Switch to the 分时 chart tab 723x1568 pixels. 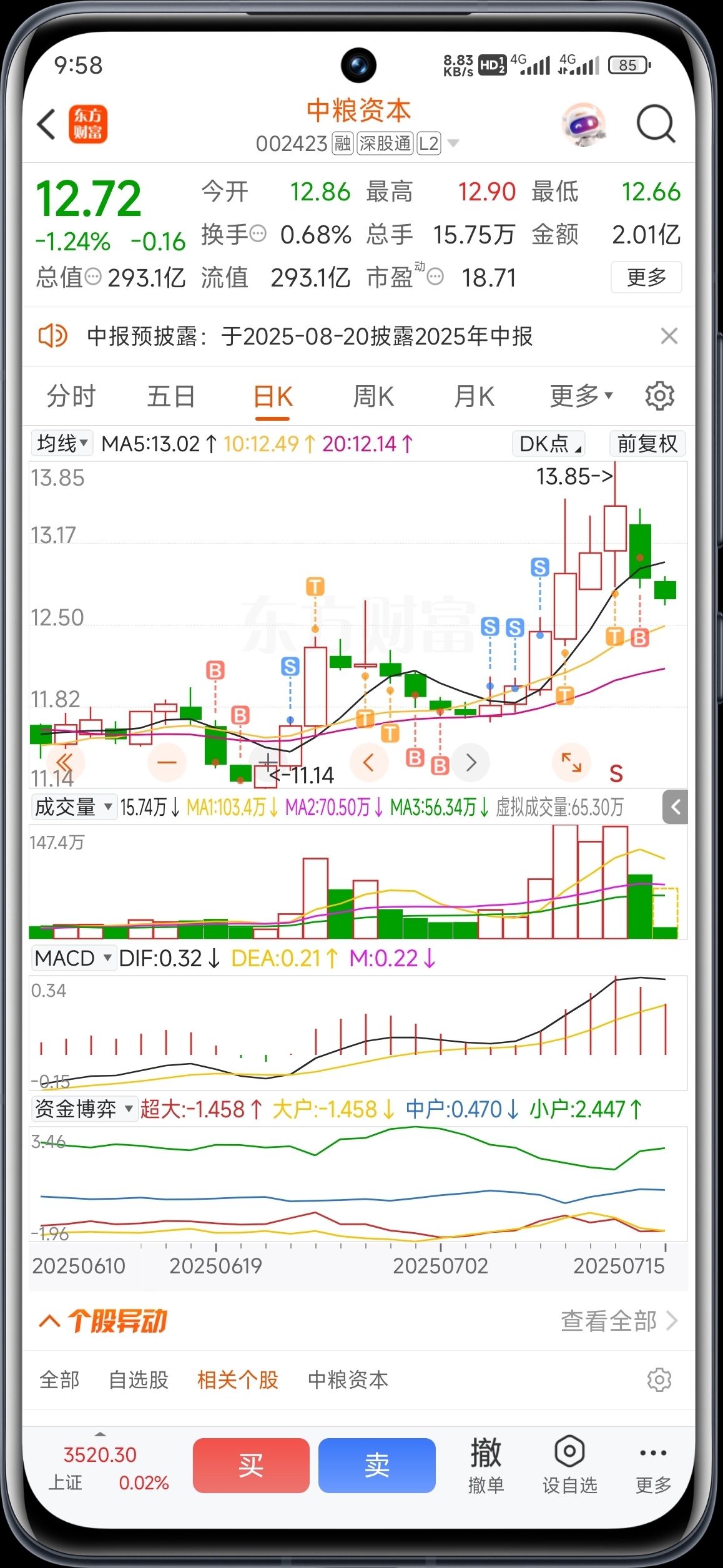coord(71,396)
